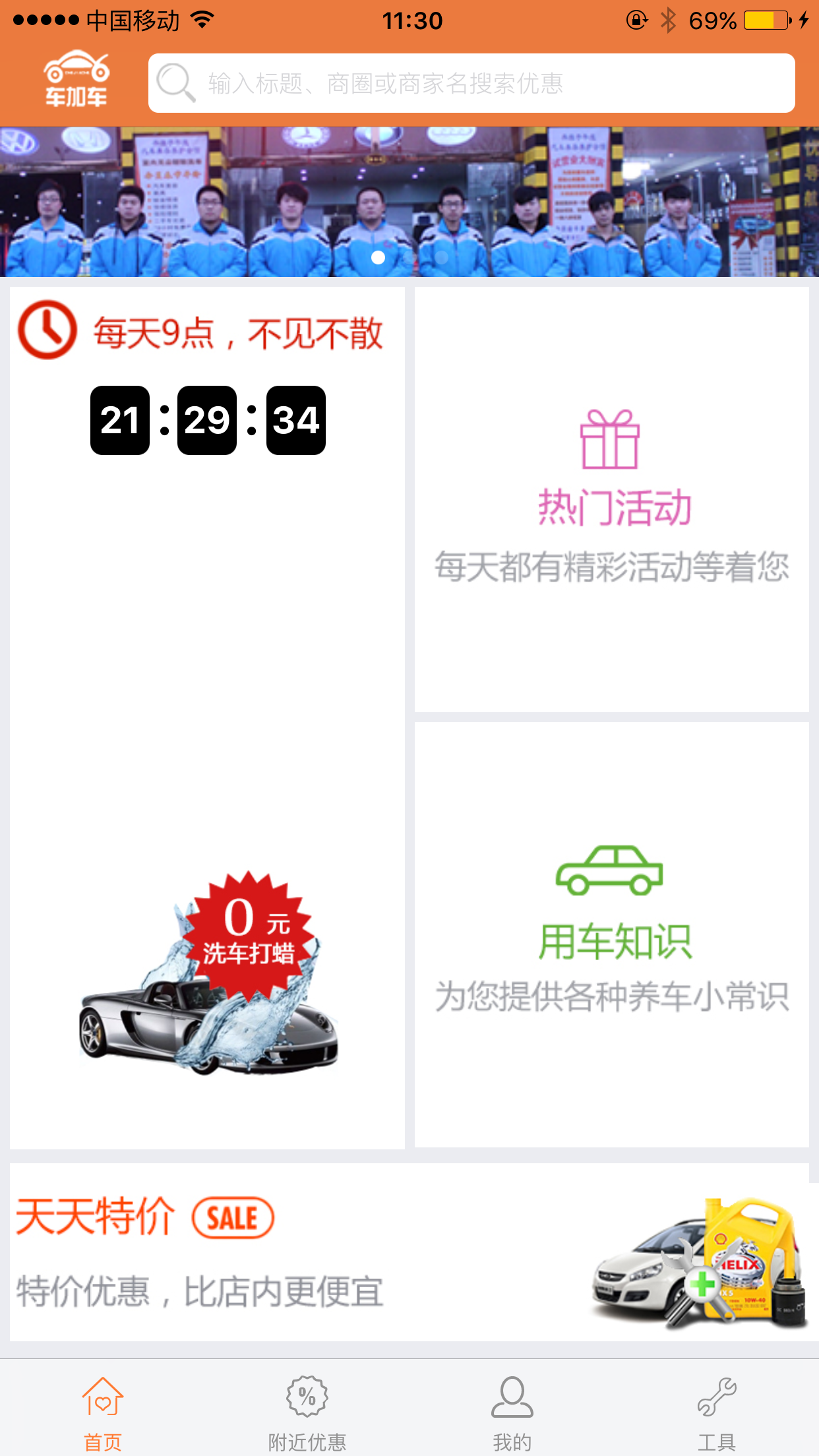Viewport: 819px width, 1456px height.
Task: Tap the search box for deals
Action: (x=471, y=84)
